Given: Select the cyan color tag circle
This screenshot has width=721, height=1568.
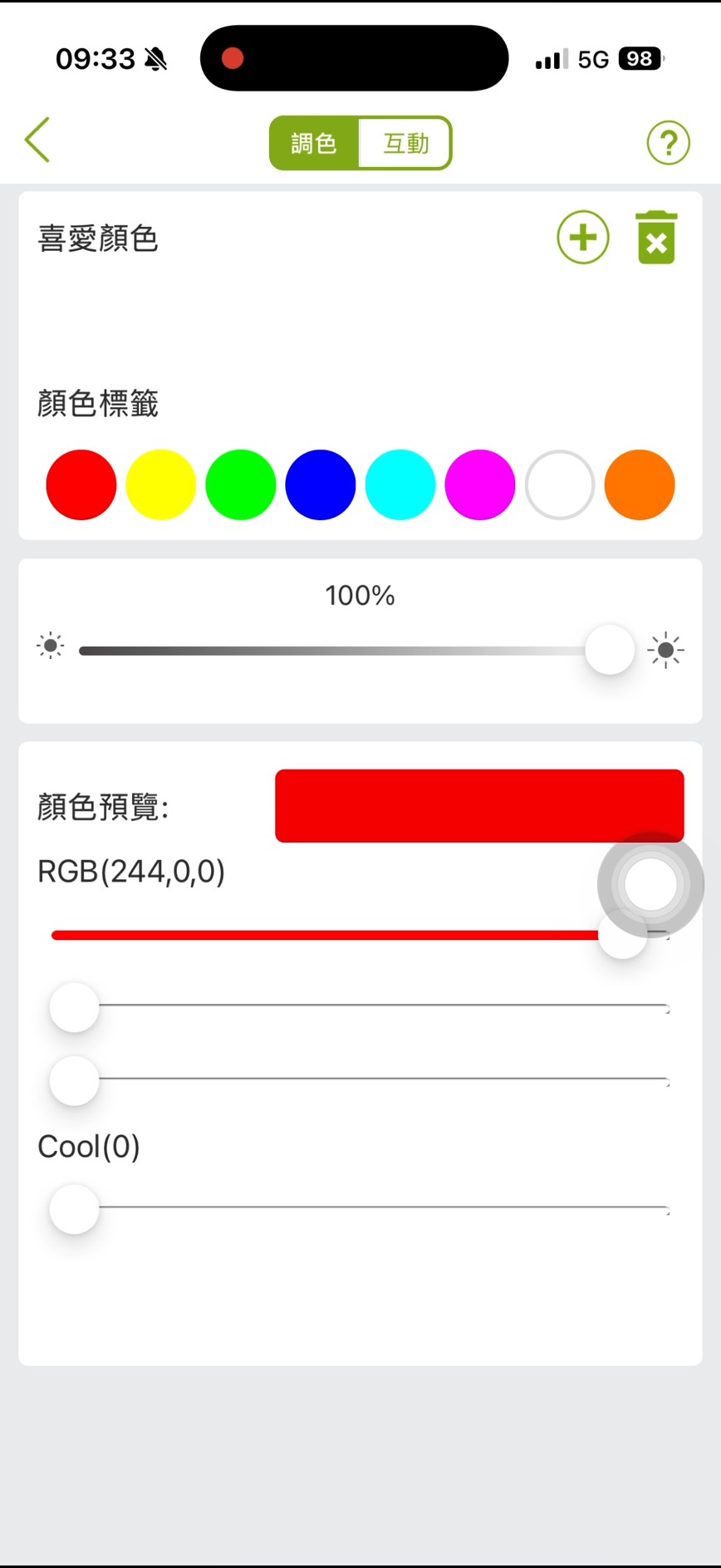Looking at the screenshot, I should 400,484.
